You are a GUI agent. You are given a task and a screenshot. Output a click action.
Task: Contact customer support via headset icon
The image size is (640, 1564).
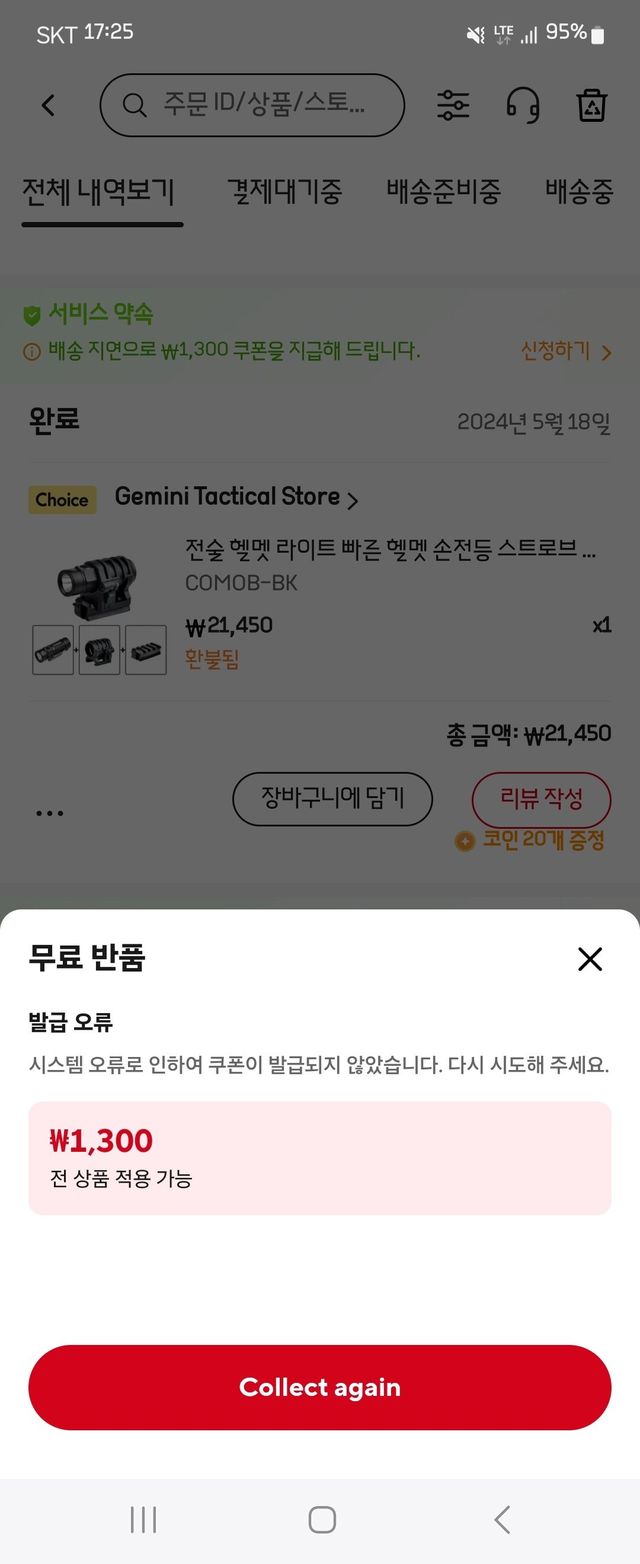pyautogui.click(x=523, y=105)
